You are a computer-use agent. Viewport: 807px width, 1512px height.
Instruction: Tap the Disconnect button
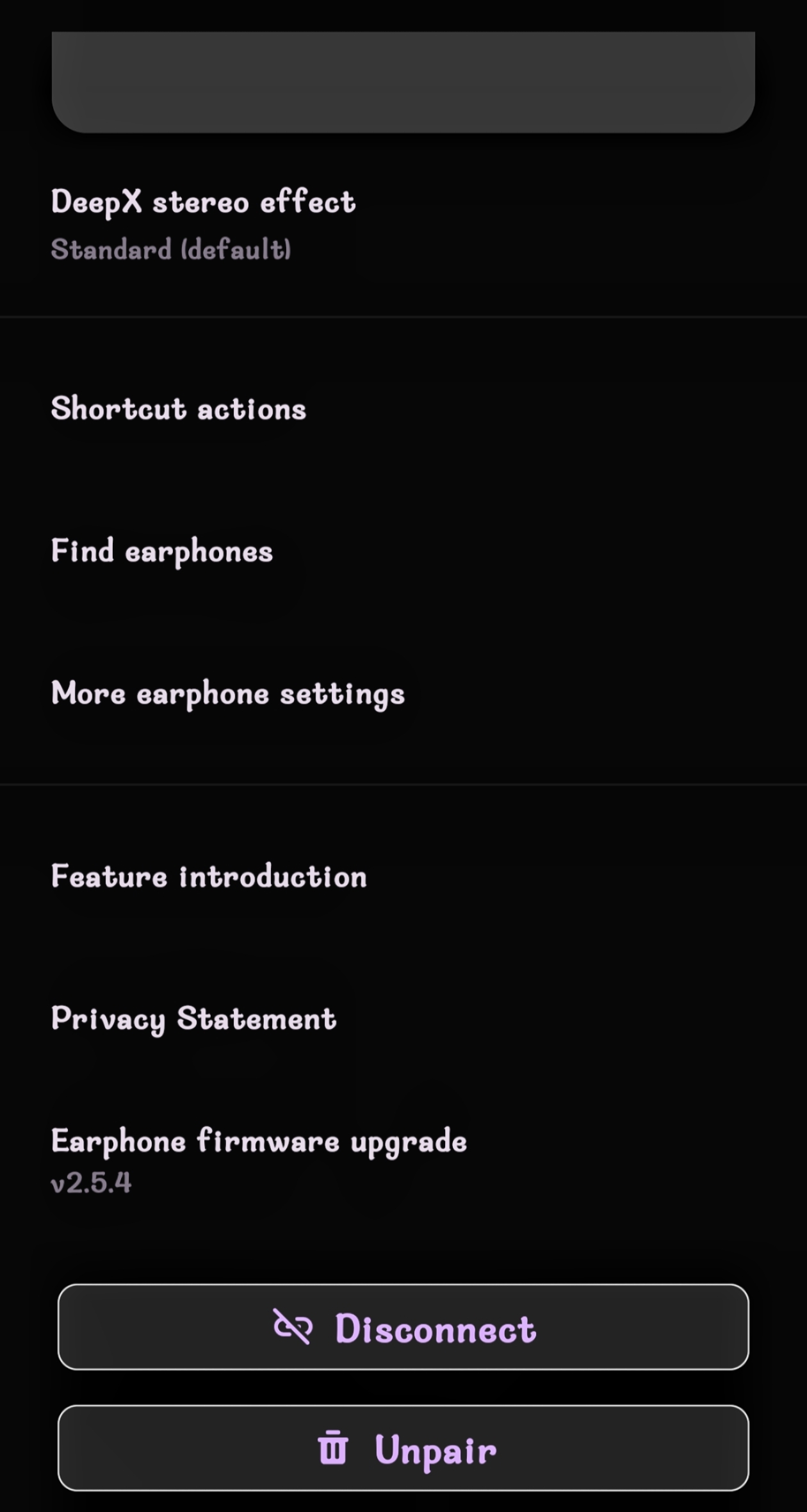(x=403, y=1327)
